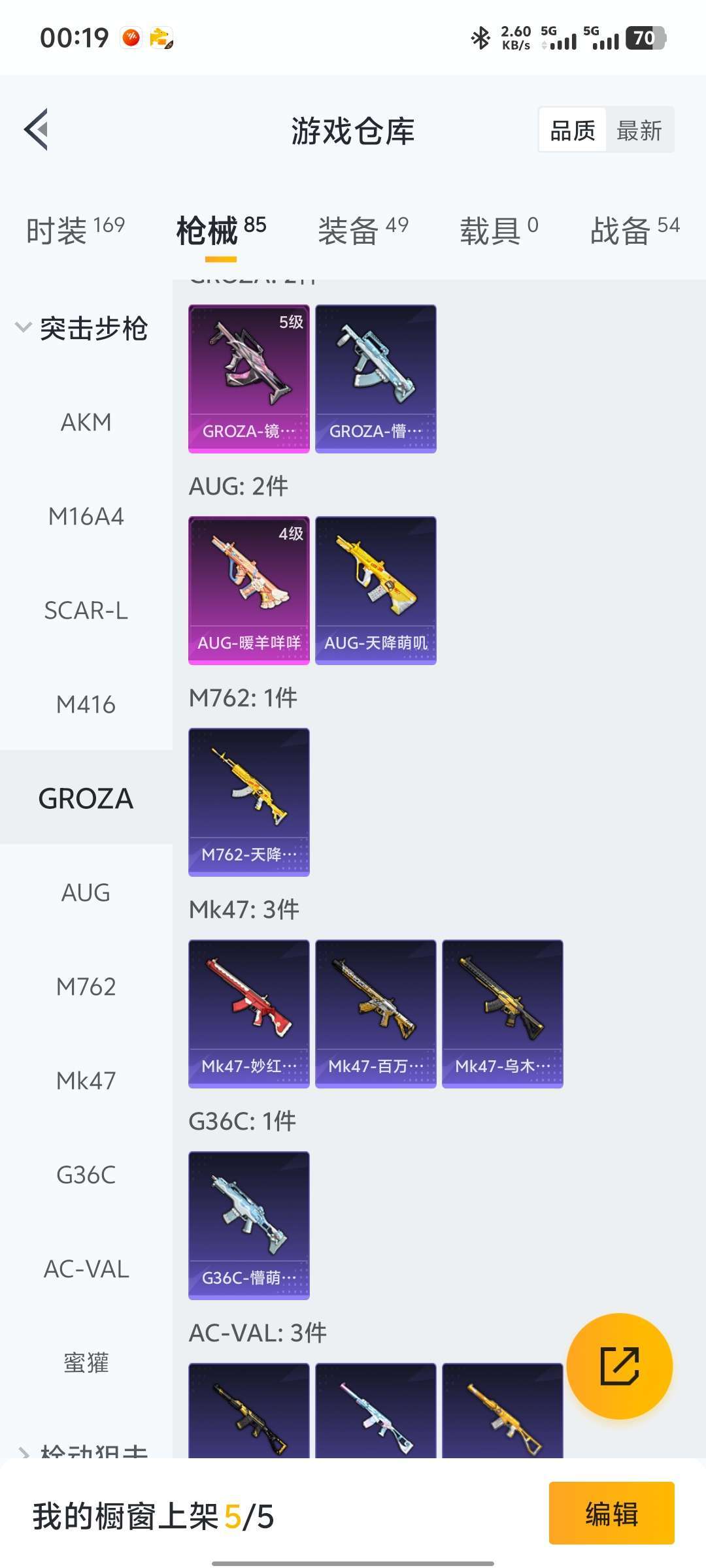This screenshot has height=1568, width=706.
Task: Open the Mk47-百万 skin tile
Action: click(376, 1014)
